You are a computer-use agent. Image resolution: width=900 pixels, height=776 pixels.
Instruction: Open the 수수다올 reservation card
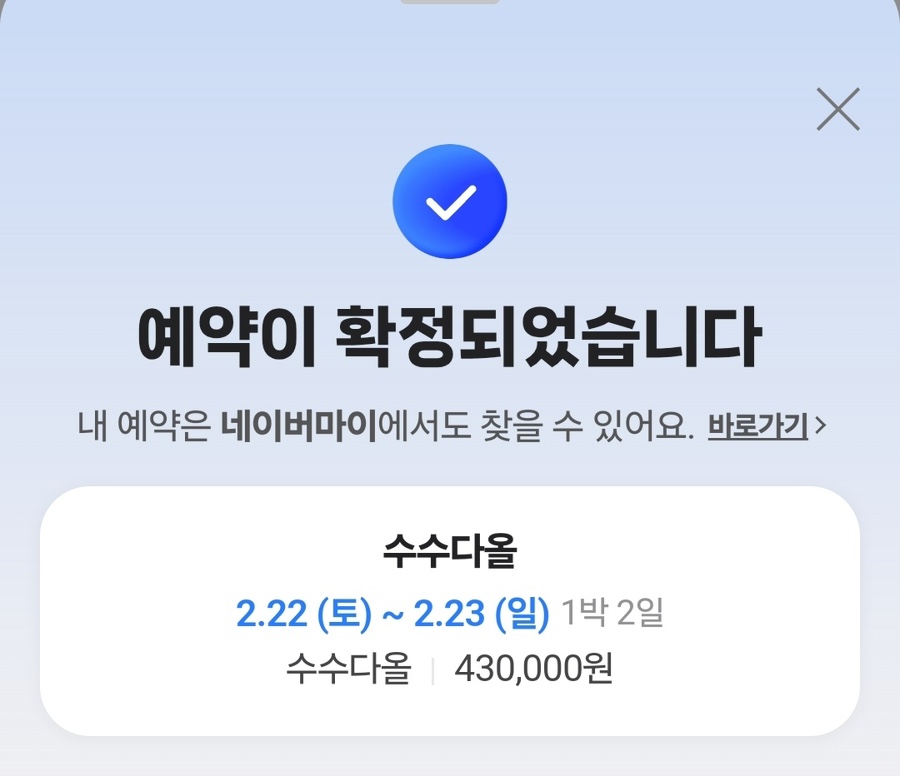[x=449, y=610]
